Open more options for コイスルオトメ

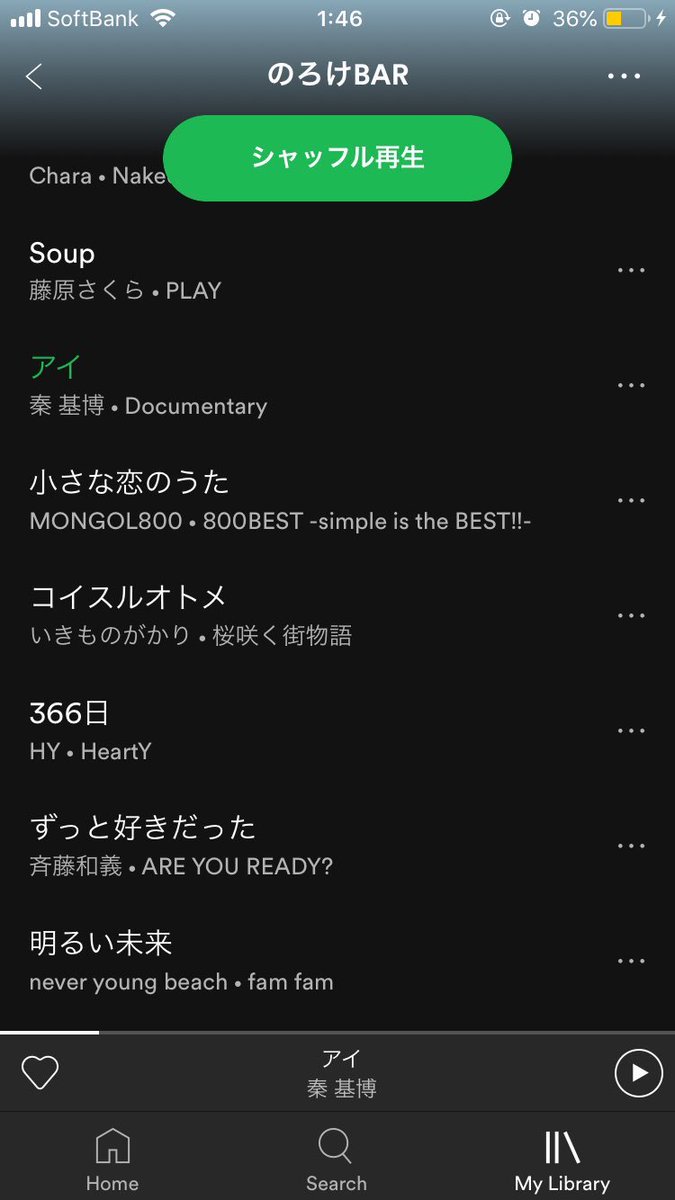(x=631, y=615)
